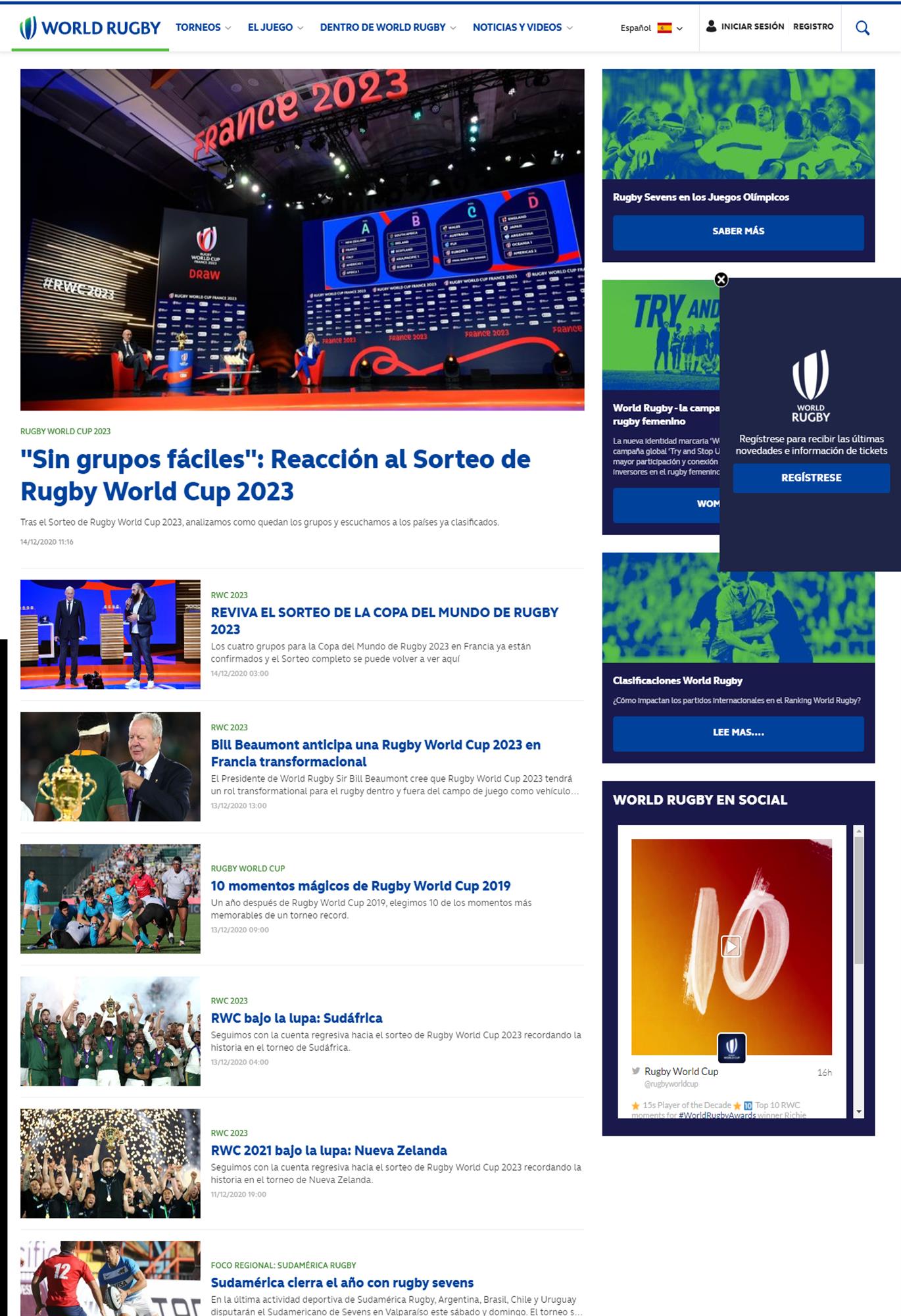Open 10 momentos mágicos article
Image resolution: width=901 pixels, height=1316 pixels.
pos(360,886)
